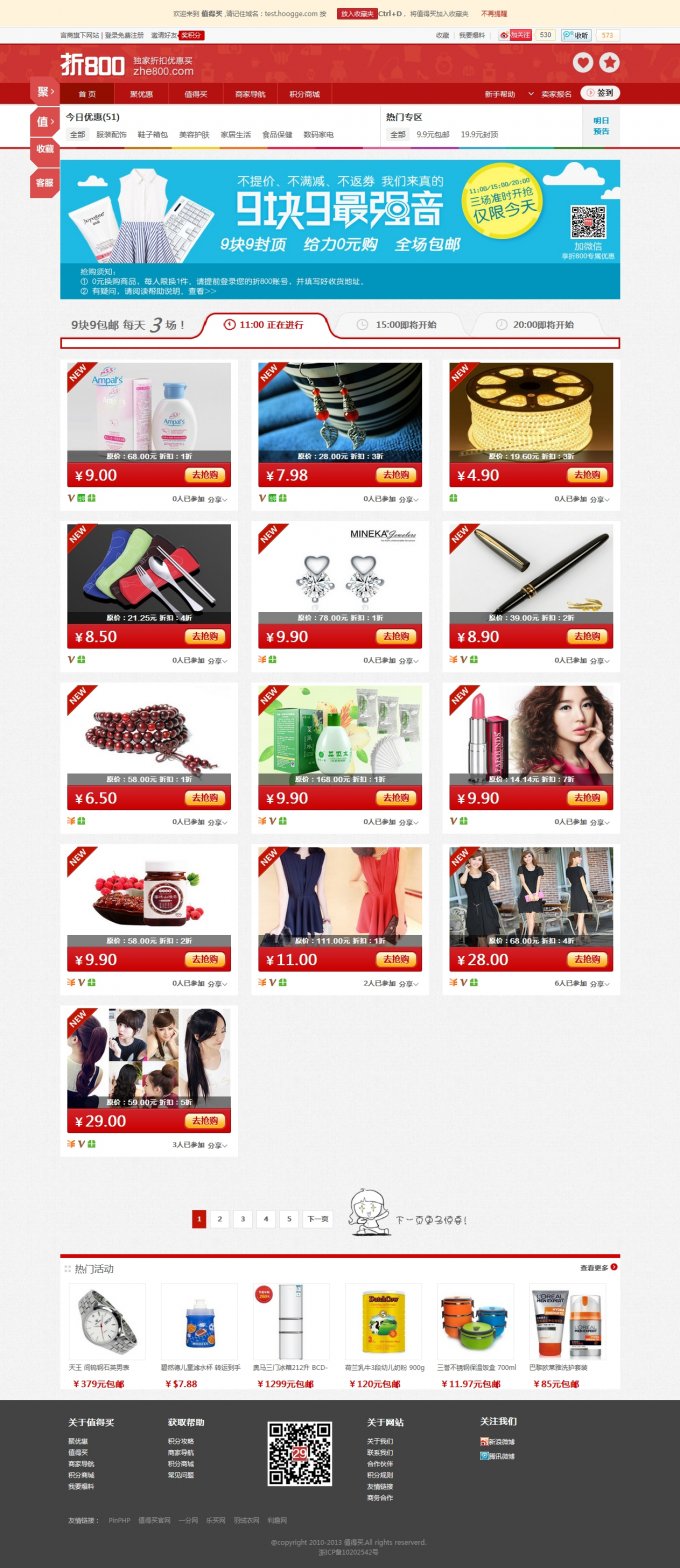
Task: Filter today's deals by 服装配饰
Action: (x=111, y=134)
